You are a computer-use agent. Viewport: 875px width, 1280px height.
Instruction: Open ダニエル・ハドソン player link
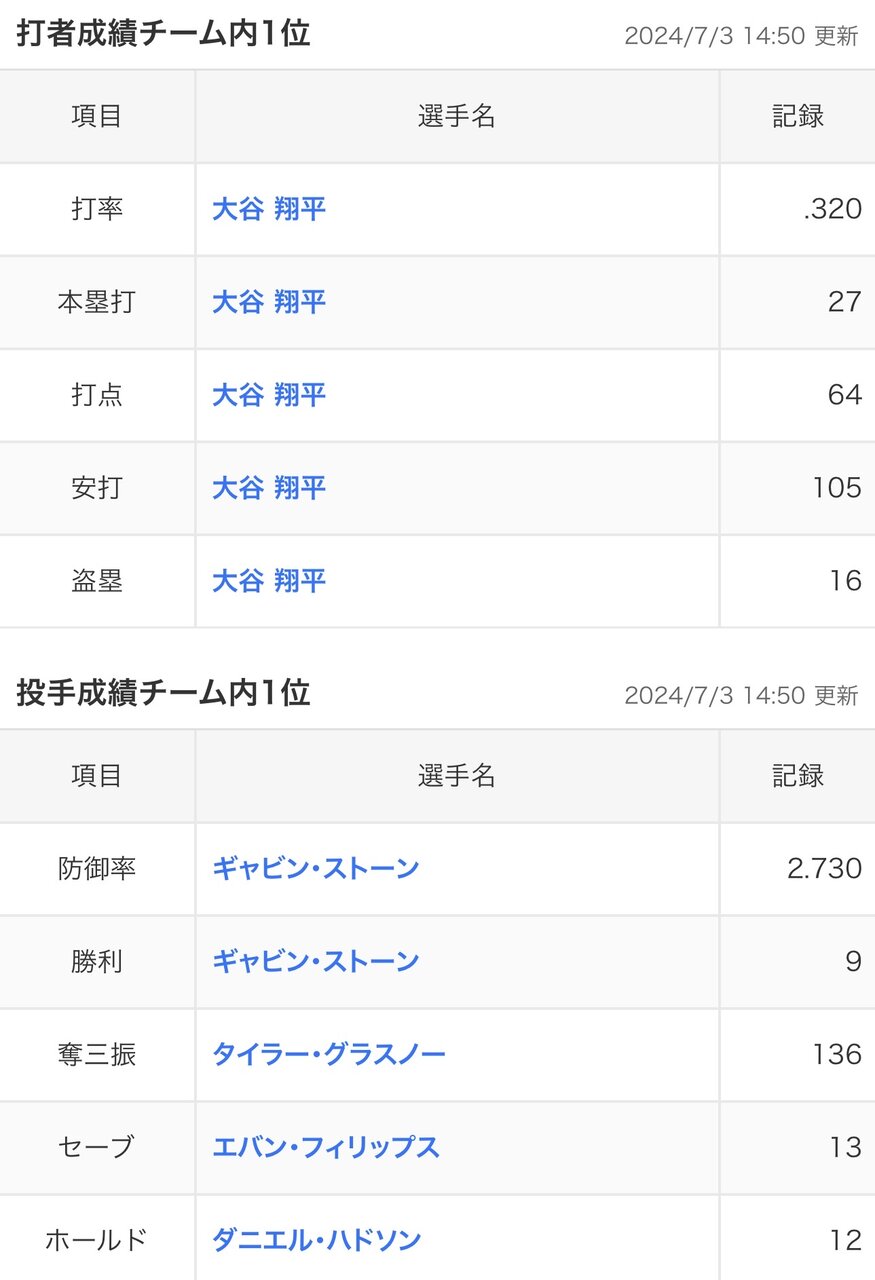[317, 1240]
